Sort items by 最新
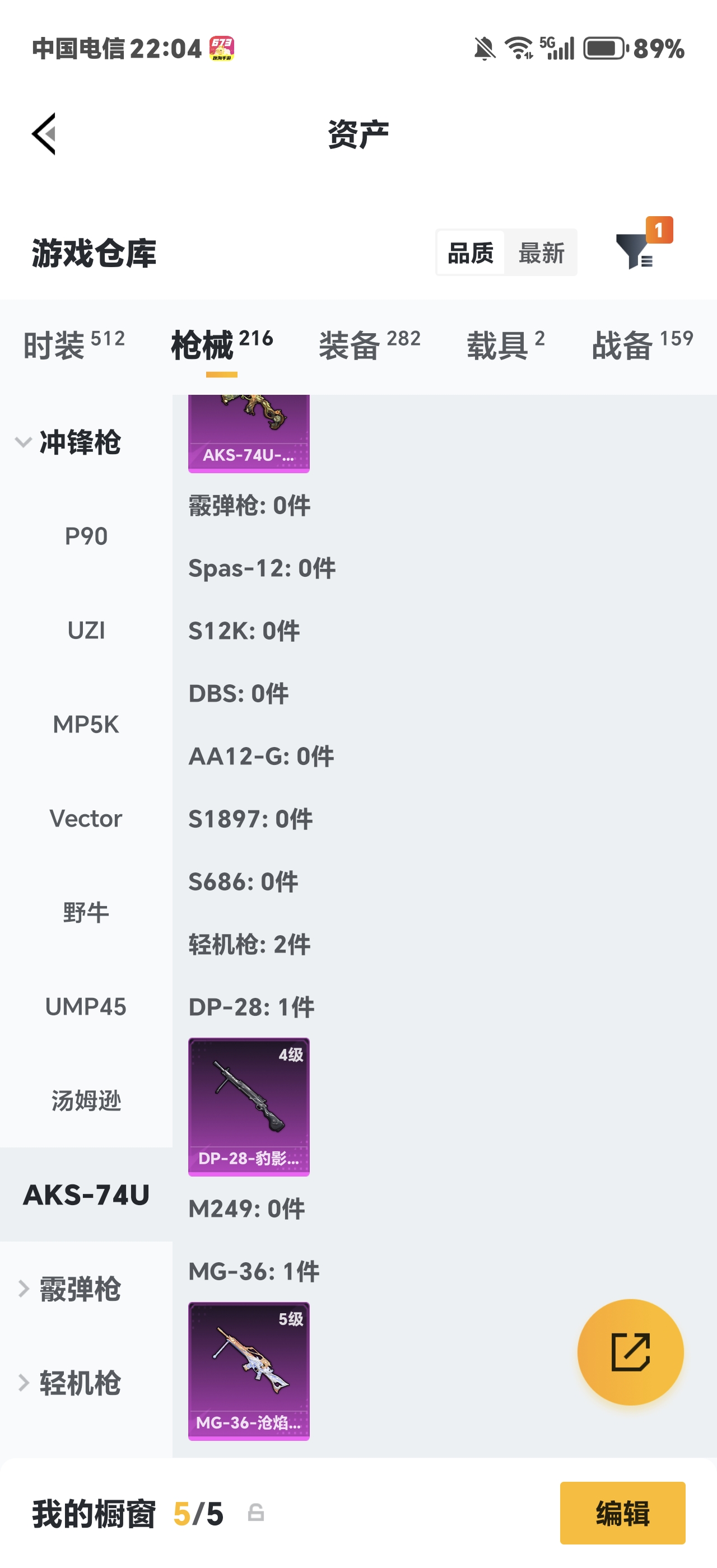 [541, 253]
